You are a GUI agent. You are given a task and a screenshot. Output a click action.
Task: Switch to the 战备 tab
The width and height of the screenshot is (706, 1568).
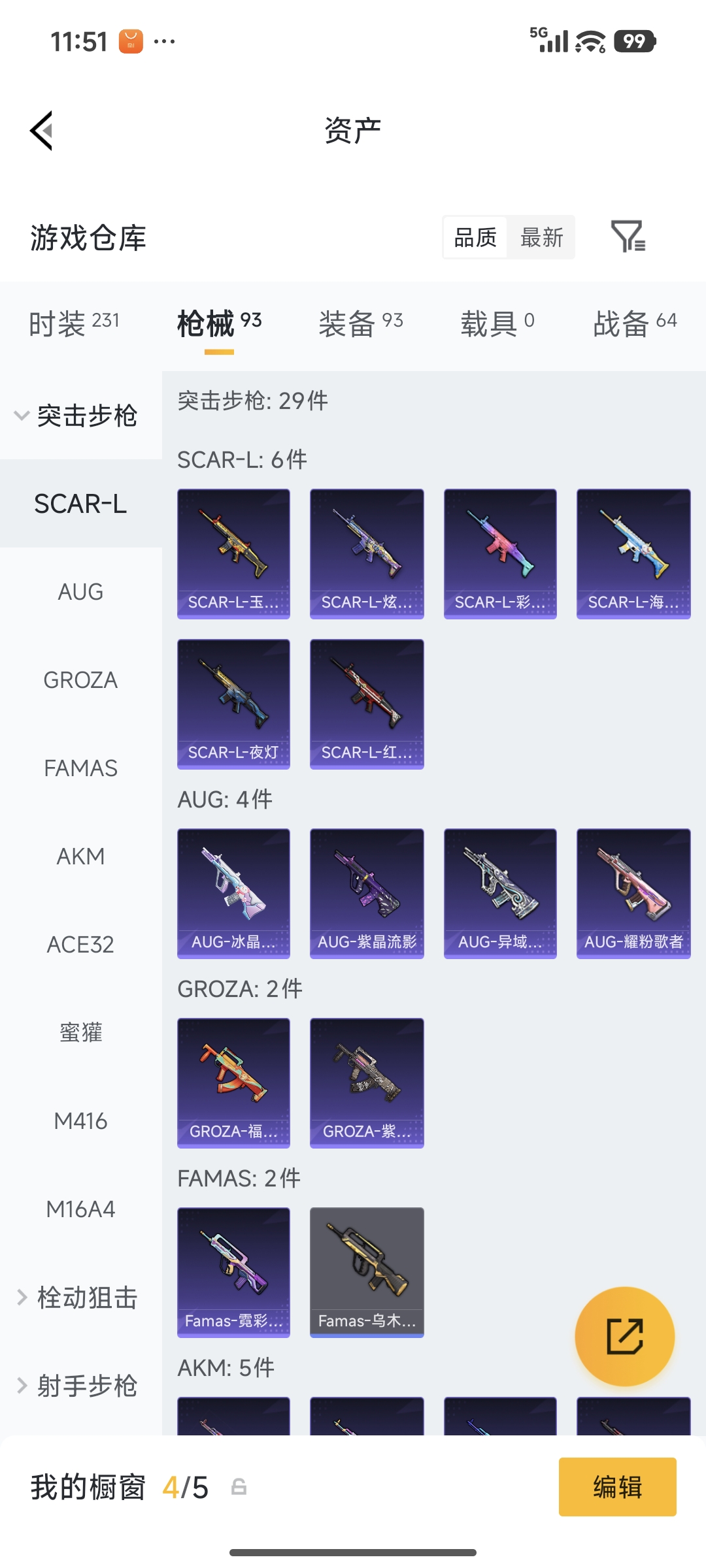click(634, 323)
